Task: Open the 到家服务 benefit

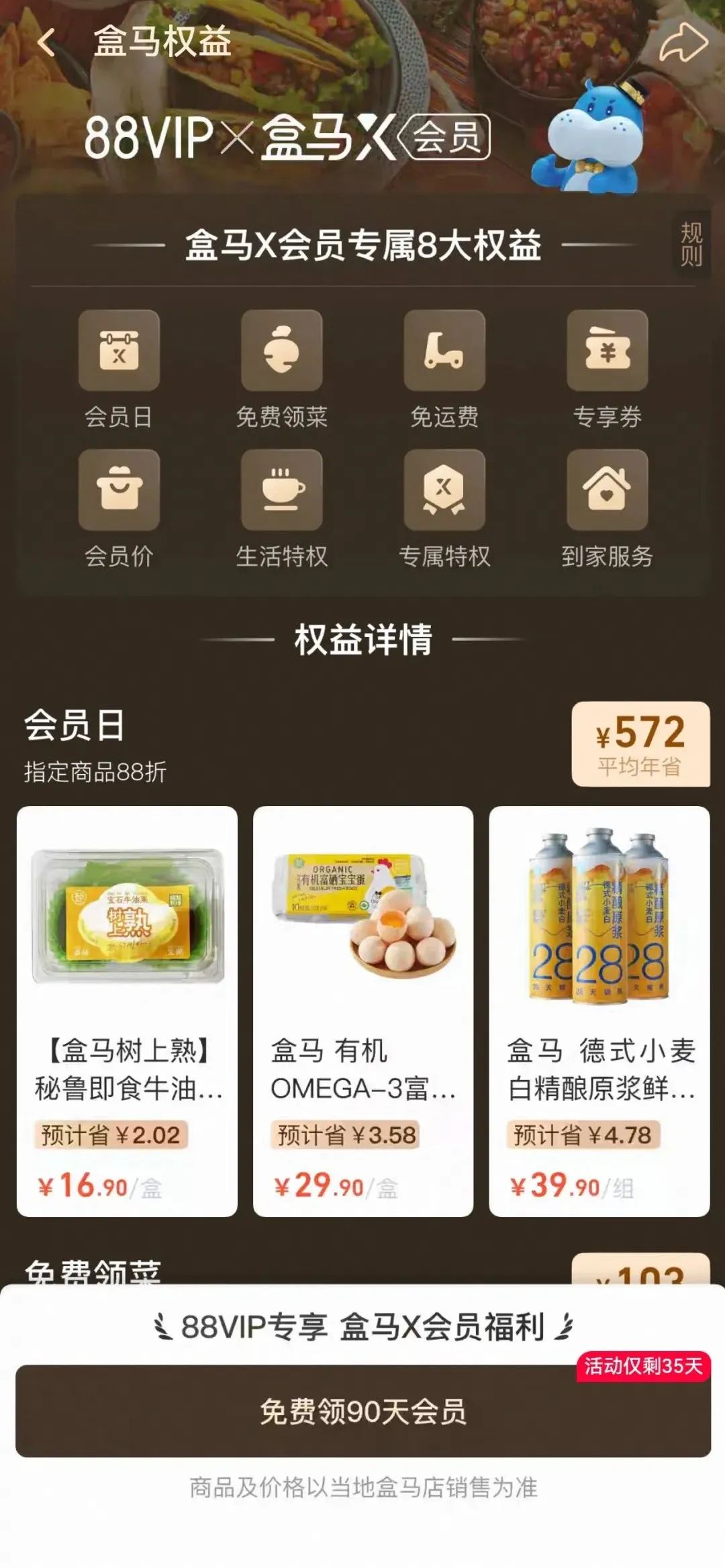Action: [608, 509]
